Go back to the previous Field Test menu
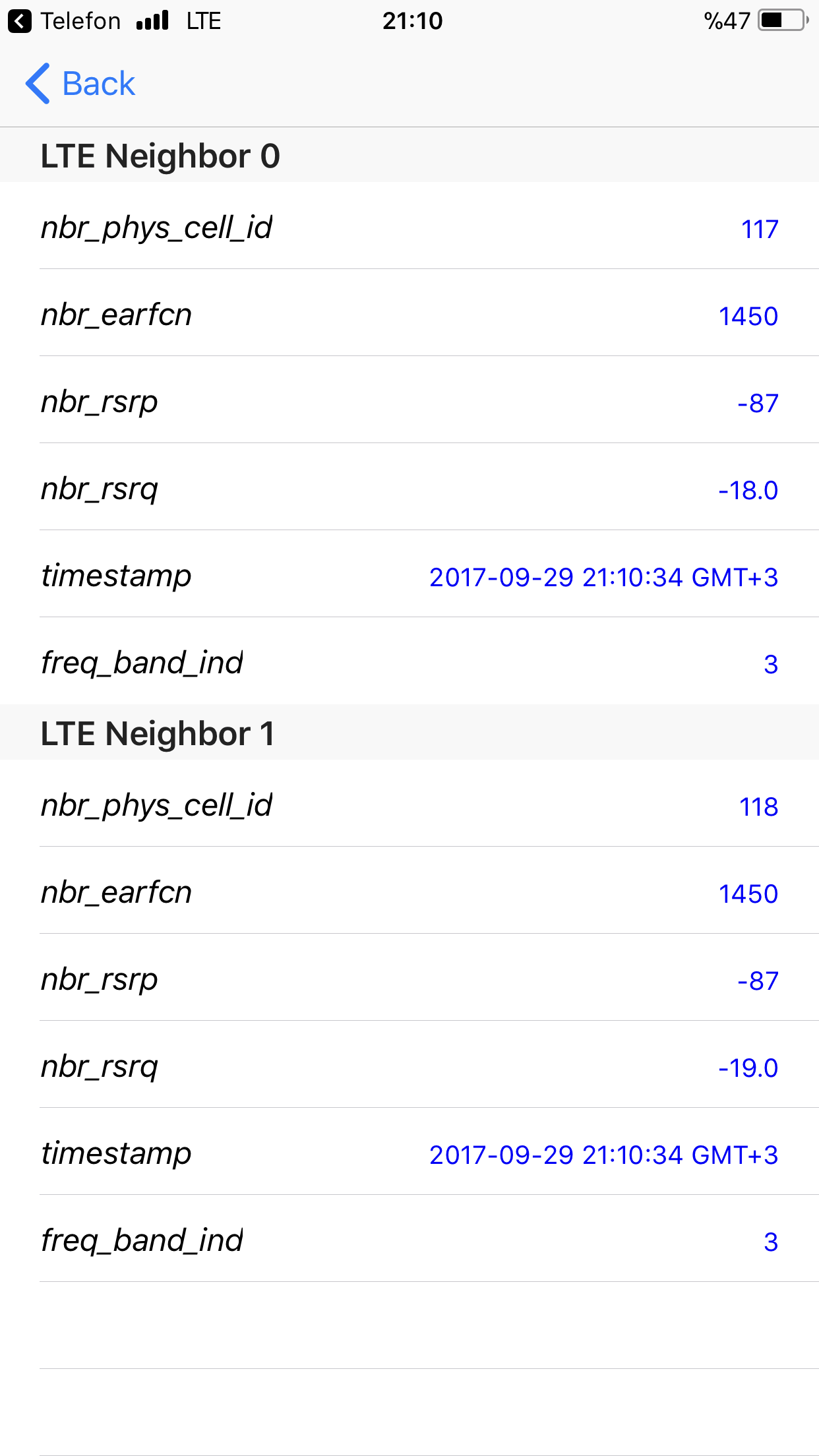This screenshot has height=1456, width=819. click(x=80, y=84)
